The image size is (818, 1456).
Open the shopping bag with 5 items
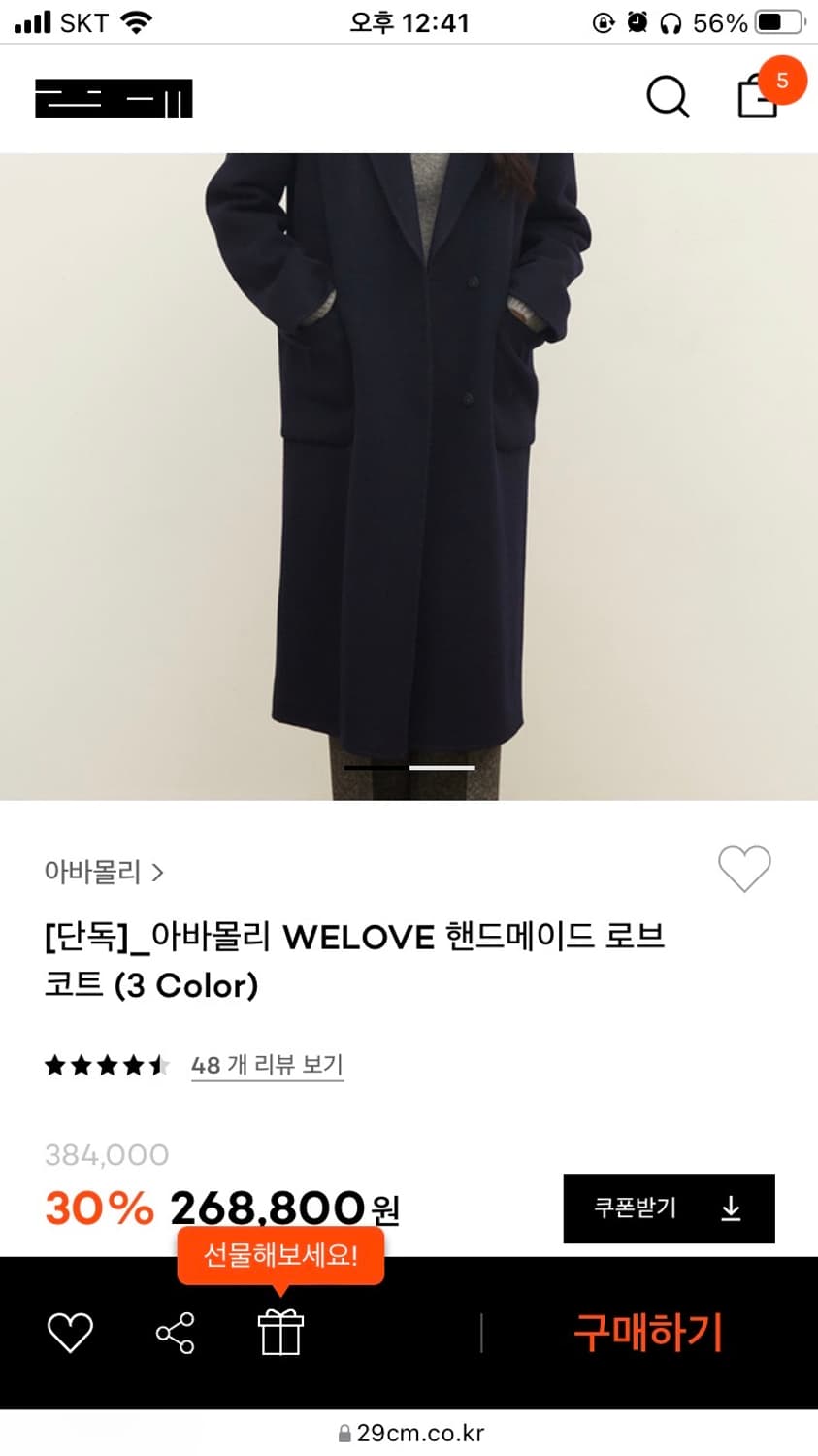[759, 100]
